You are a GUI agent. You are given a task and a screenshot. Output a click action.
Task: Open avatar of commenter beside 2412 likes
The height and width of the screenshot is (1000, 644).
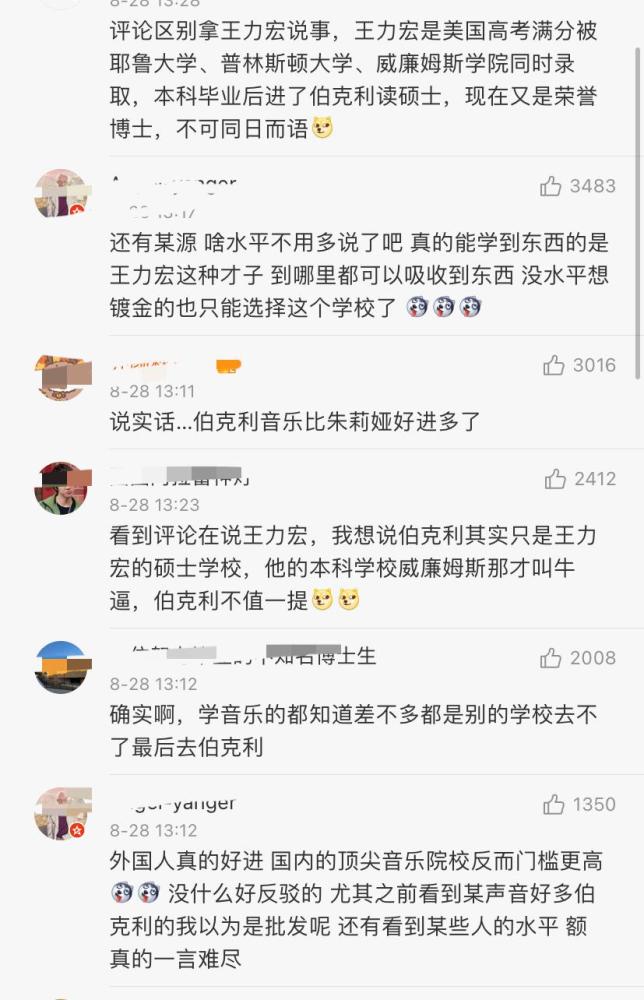click(x=61, y=488)
